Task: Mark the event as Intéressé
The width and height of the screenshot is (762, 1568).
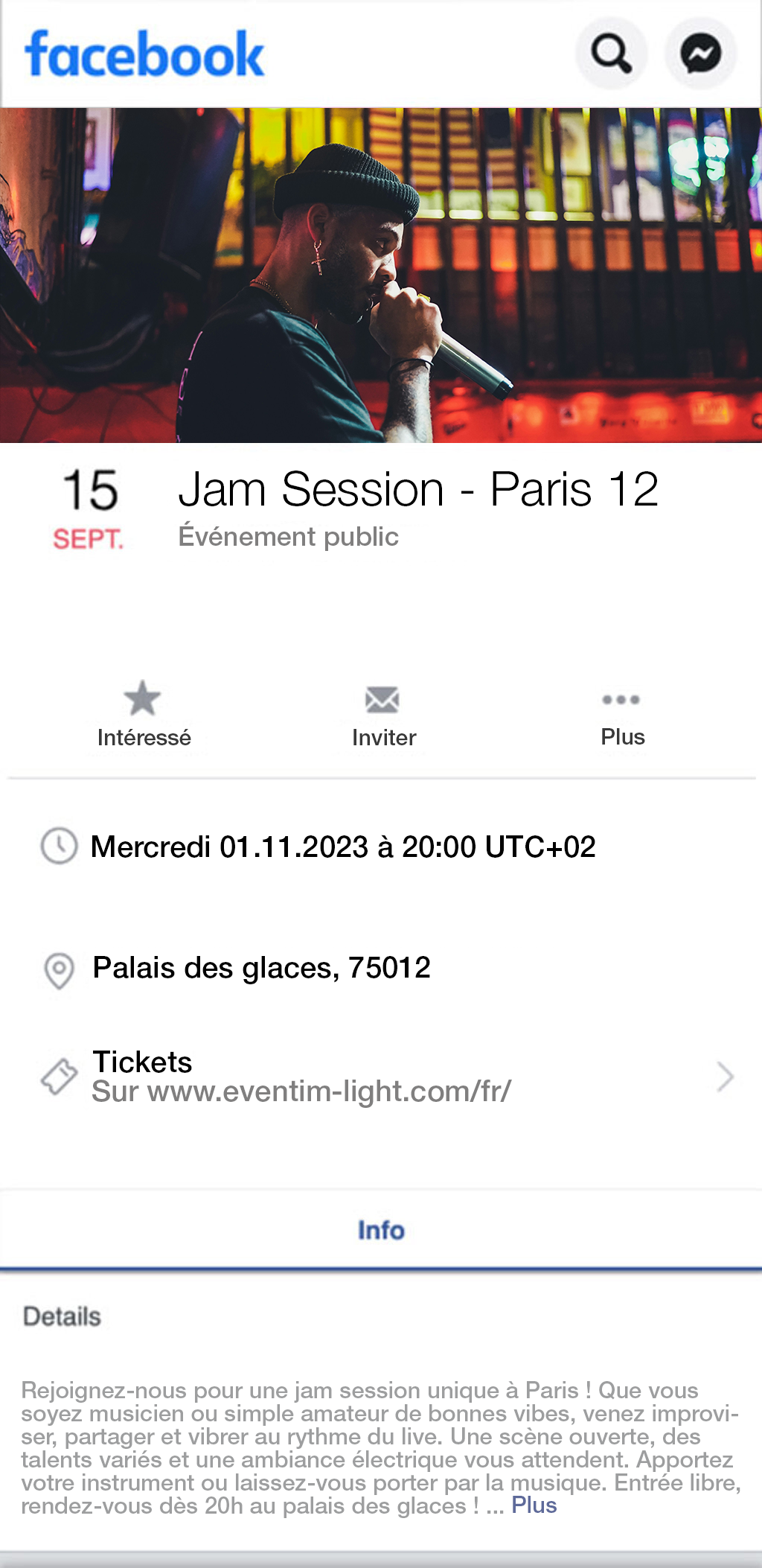Action: [x=144, y=714]
